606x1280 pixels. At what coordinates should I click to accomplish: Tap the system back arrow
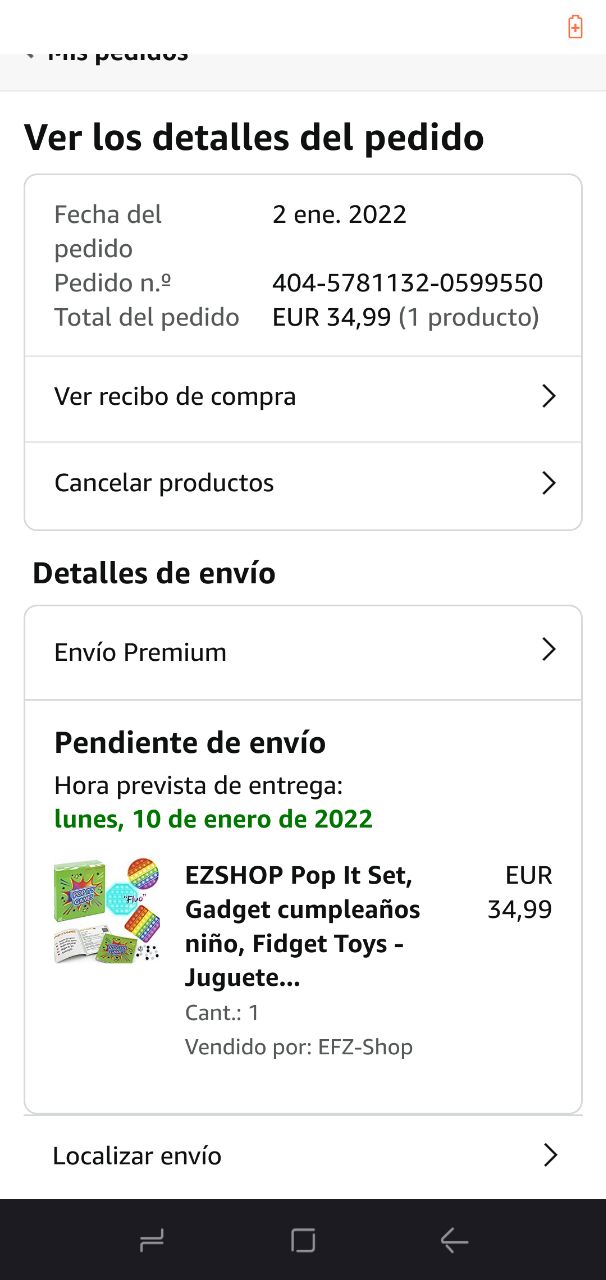pos(454,1241)
